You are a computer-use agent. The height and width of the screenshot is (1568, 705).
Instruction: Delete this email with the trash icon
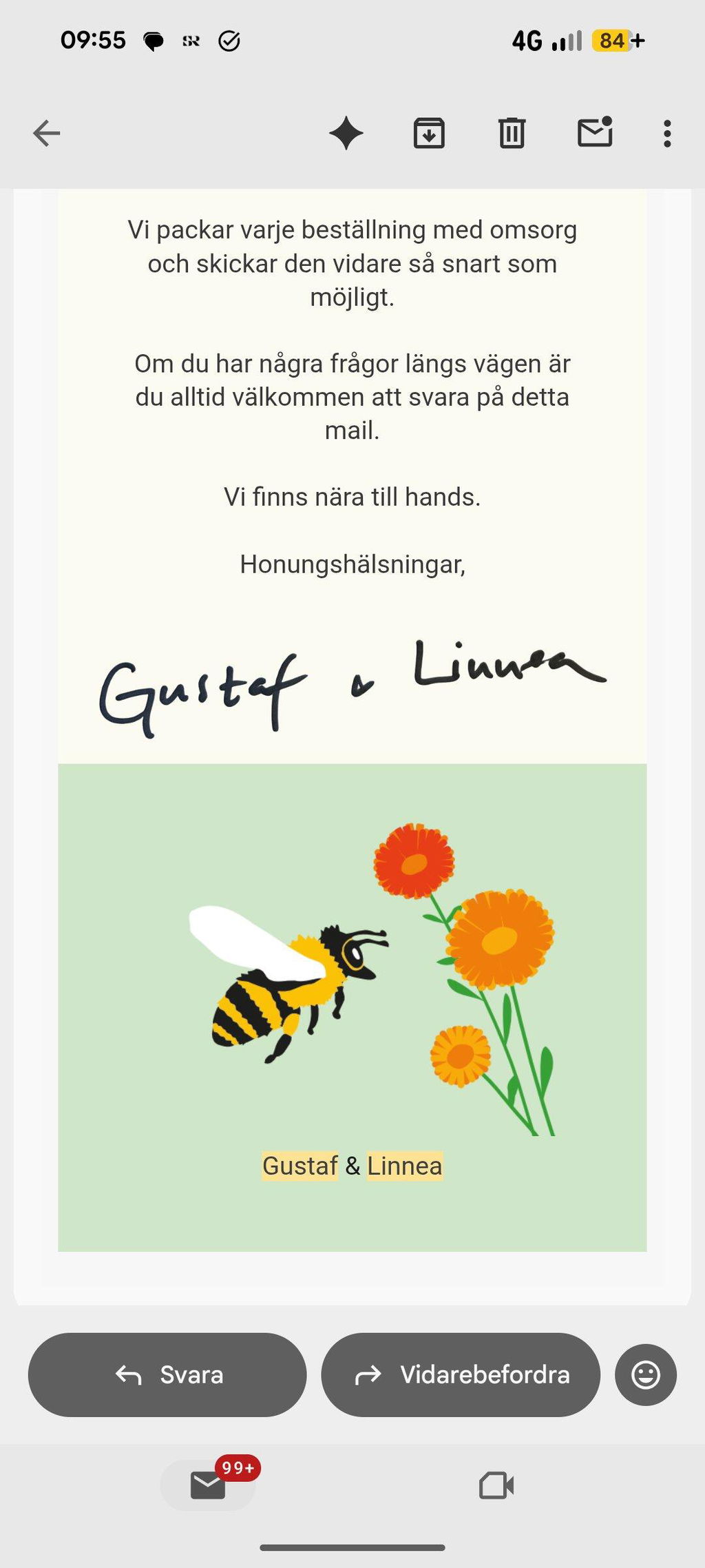point(512,133)
